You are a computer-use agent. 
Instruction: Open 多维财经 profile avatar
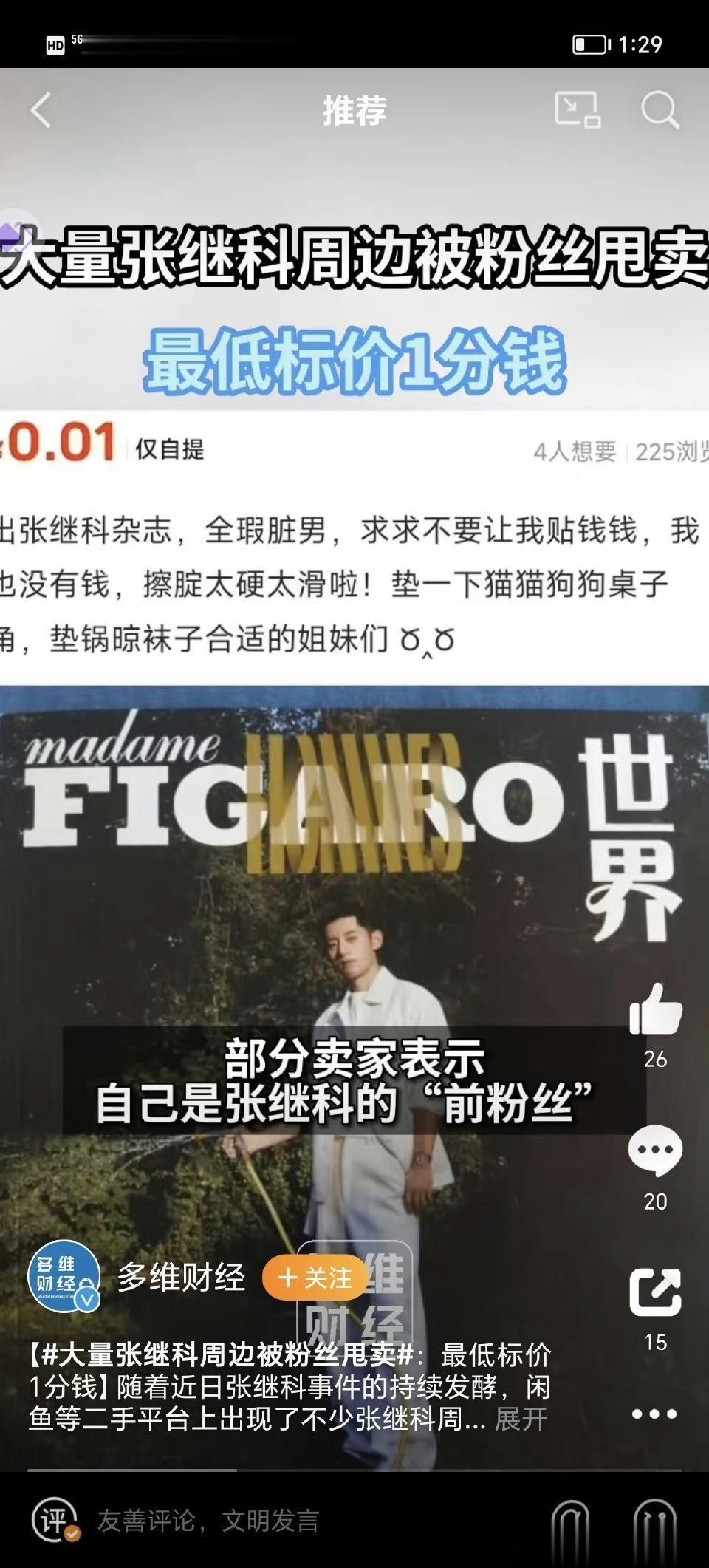[x=64, y=1276]
